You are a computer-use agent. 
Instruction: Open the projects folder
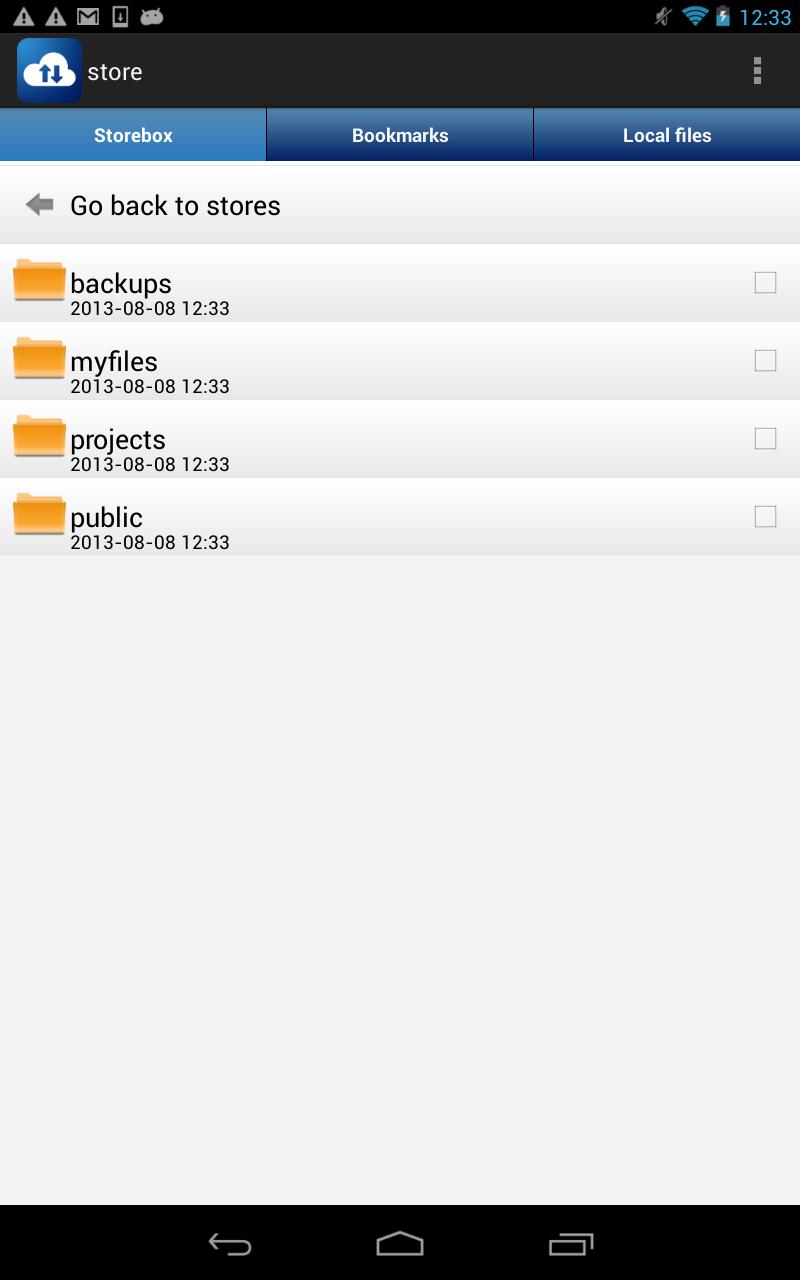click(x=118, y=440)
